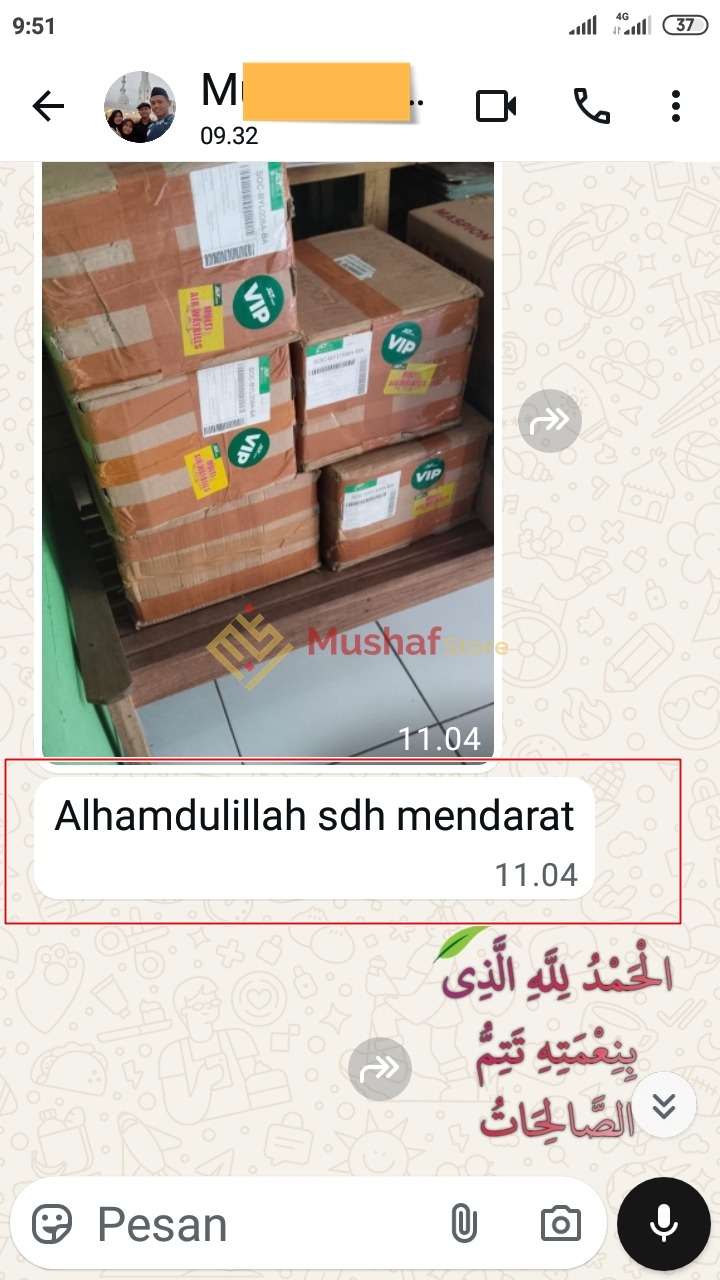
Task: Focus the Pesan message field
Action: click(x=260, y=1224)
